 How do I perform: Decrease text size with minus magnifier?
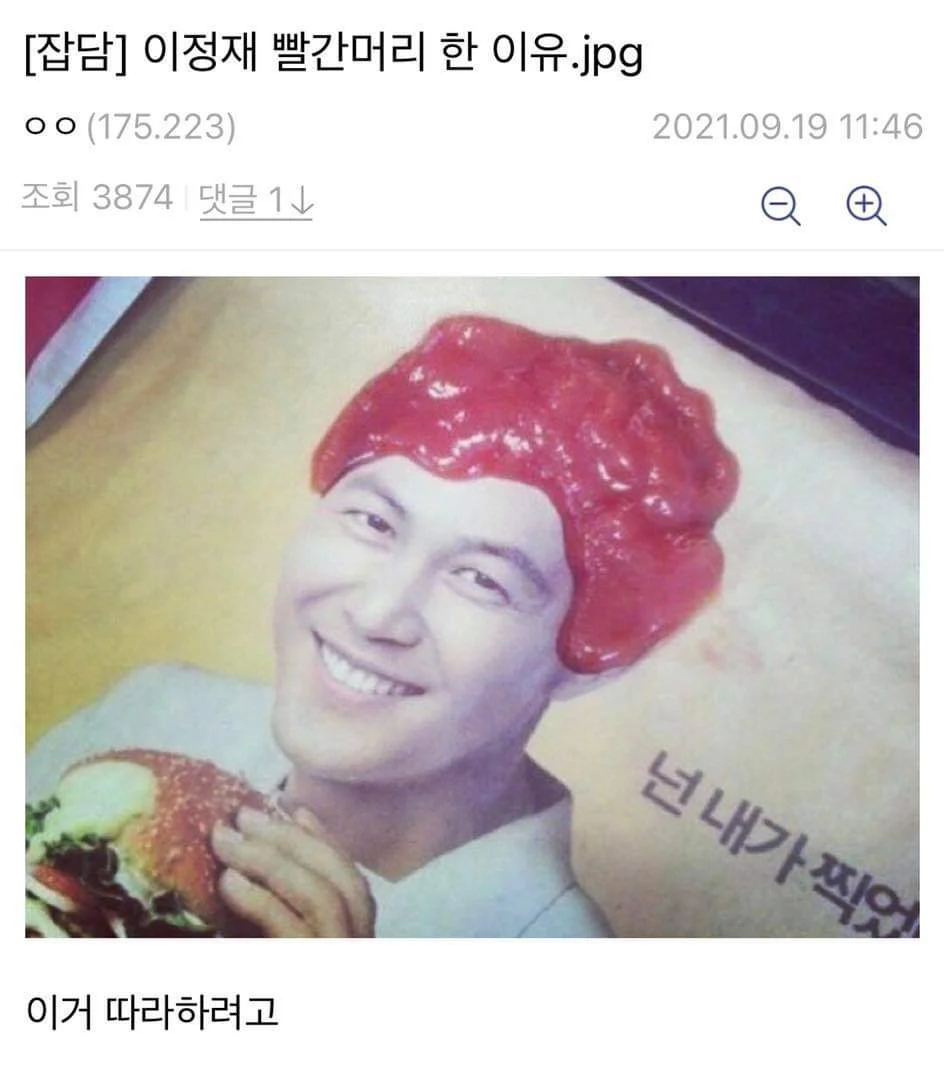point(780,205)
